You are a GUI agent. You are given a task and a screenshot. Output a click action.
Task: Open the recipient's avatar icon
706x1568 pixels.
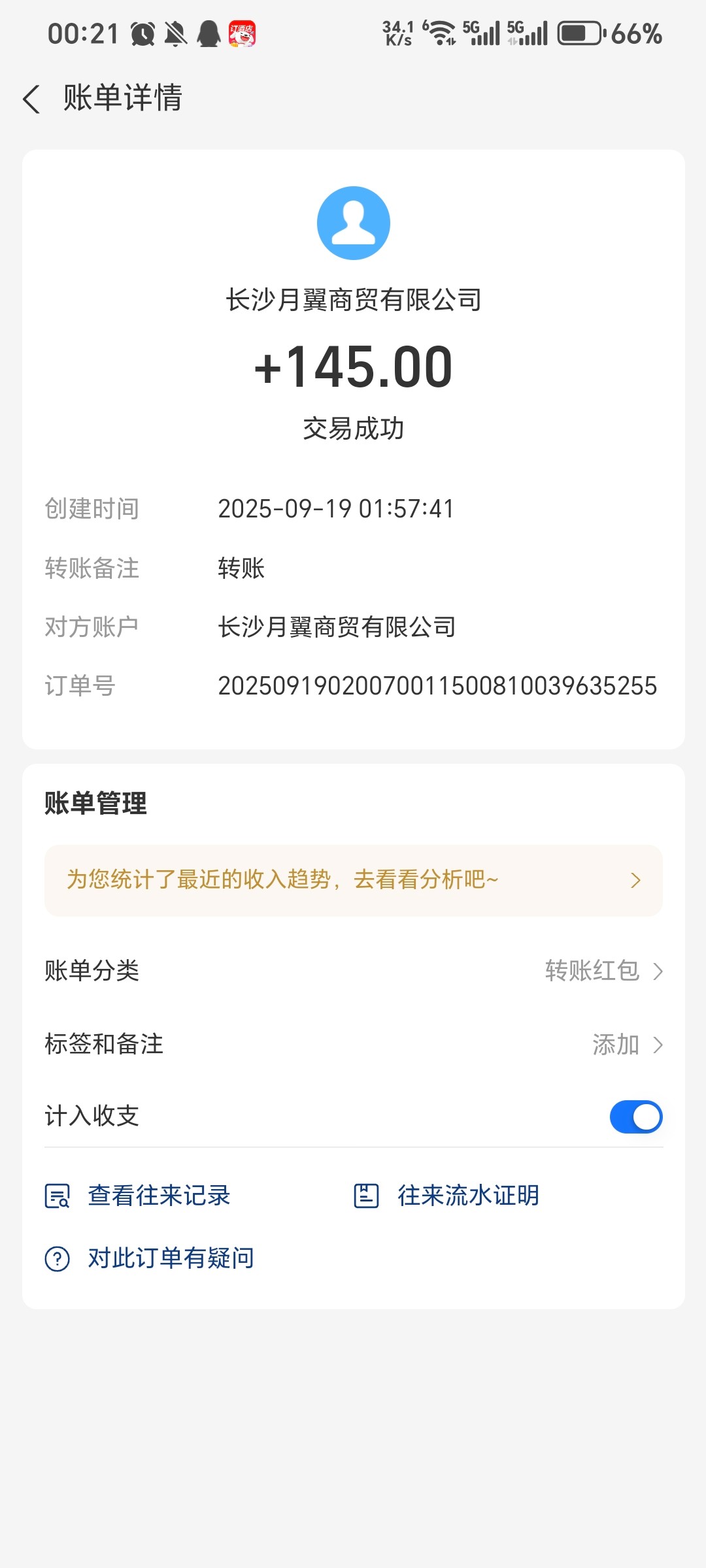click(x=353, y=223)
